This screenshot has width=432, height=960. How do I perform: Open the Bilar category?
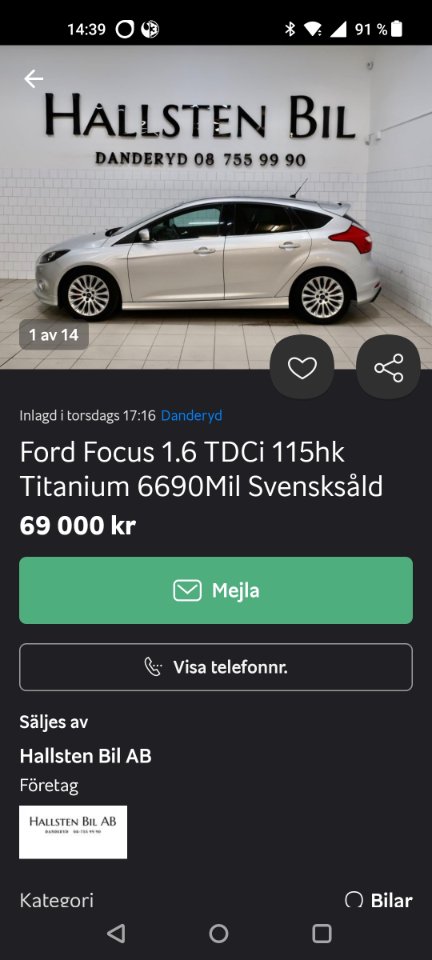click(379, 900)
